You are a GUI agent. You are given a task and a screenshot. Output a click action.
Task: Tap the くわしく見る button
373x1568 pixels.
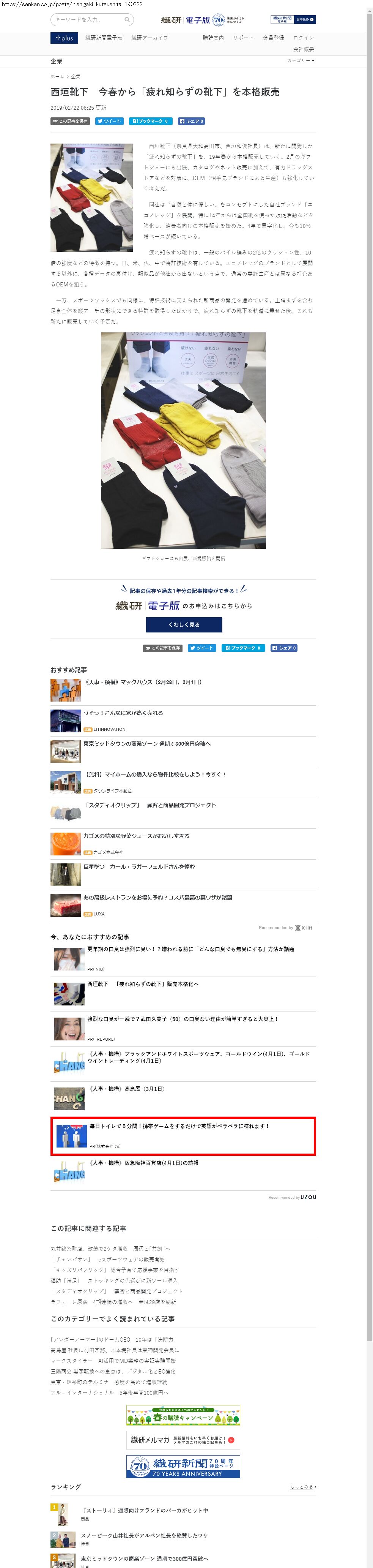pos(184,624)
